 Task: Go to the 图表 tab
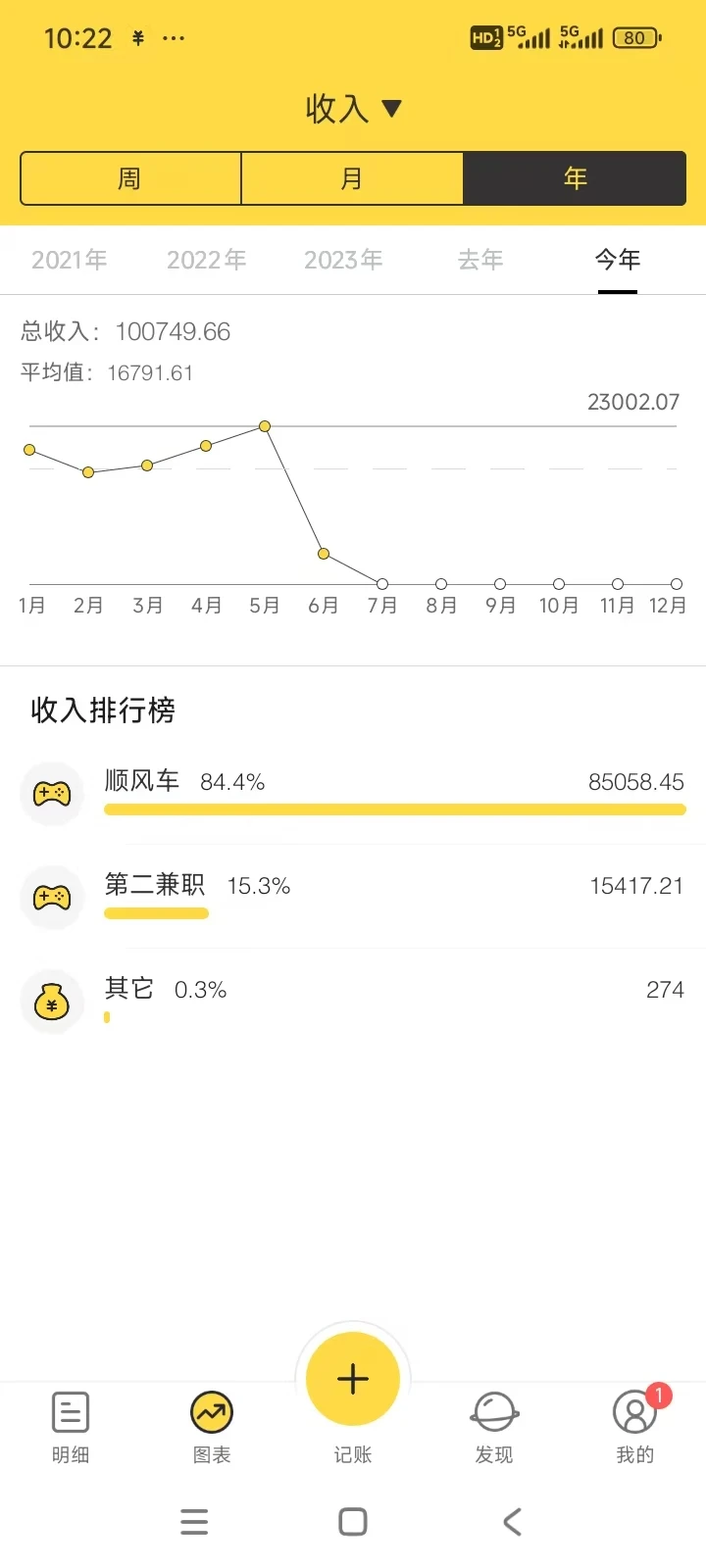(x=212, y=1428)
